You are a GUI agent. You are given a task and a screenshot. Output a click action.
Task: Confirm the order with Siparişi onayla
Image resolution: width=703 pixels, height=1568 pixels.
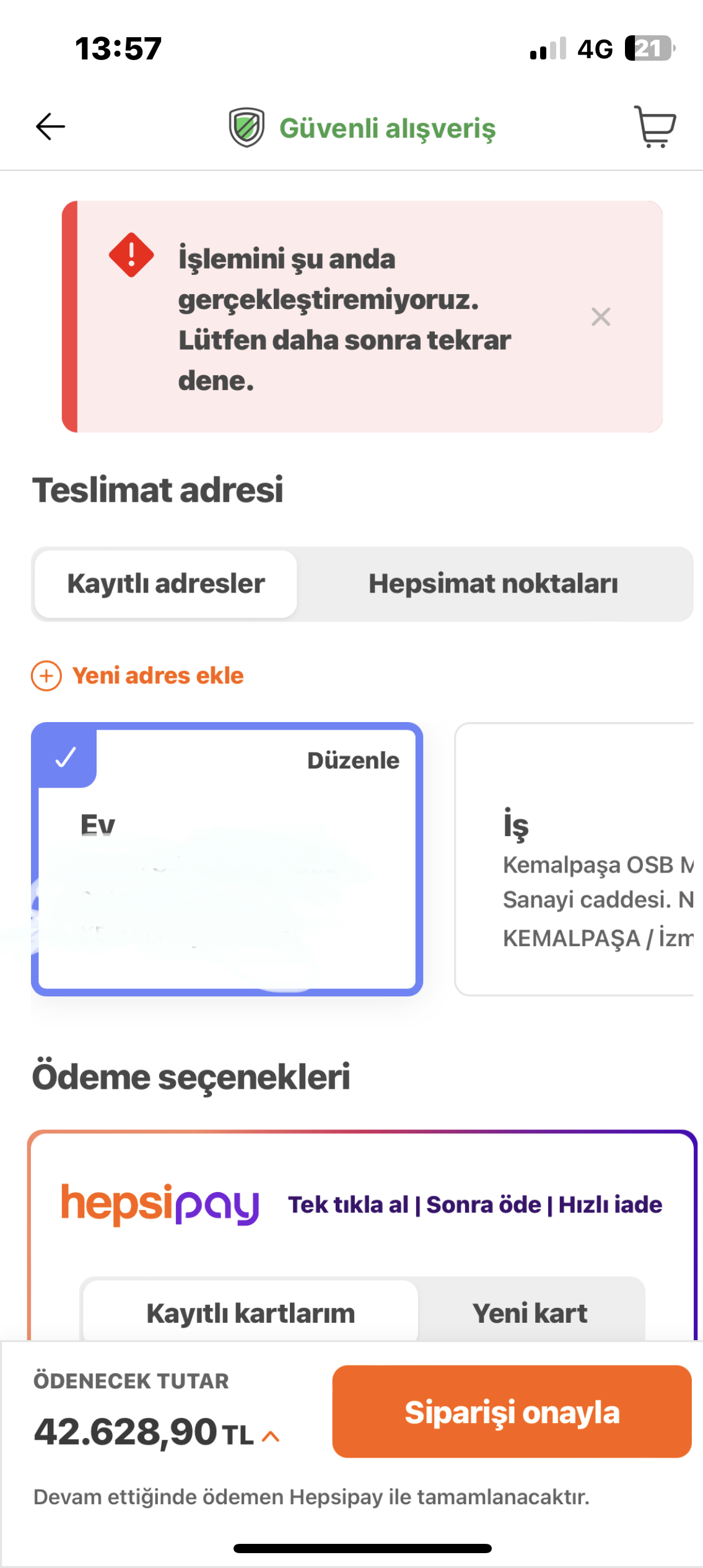coord(512,1411)
